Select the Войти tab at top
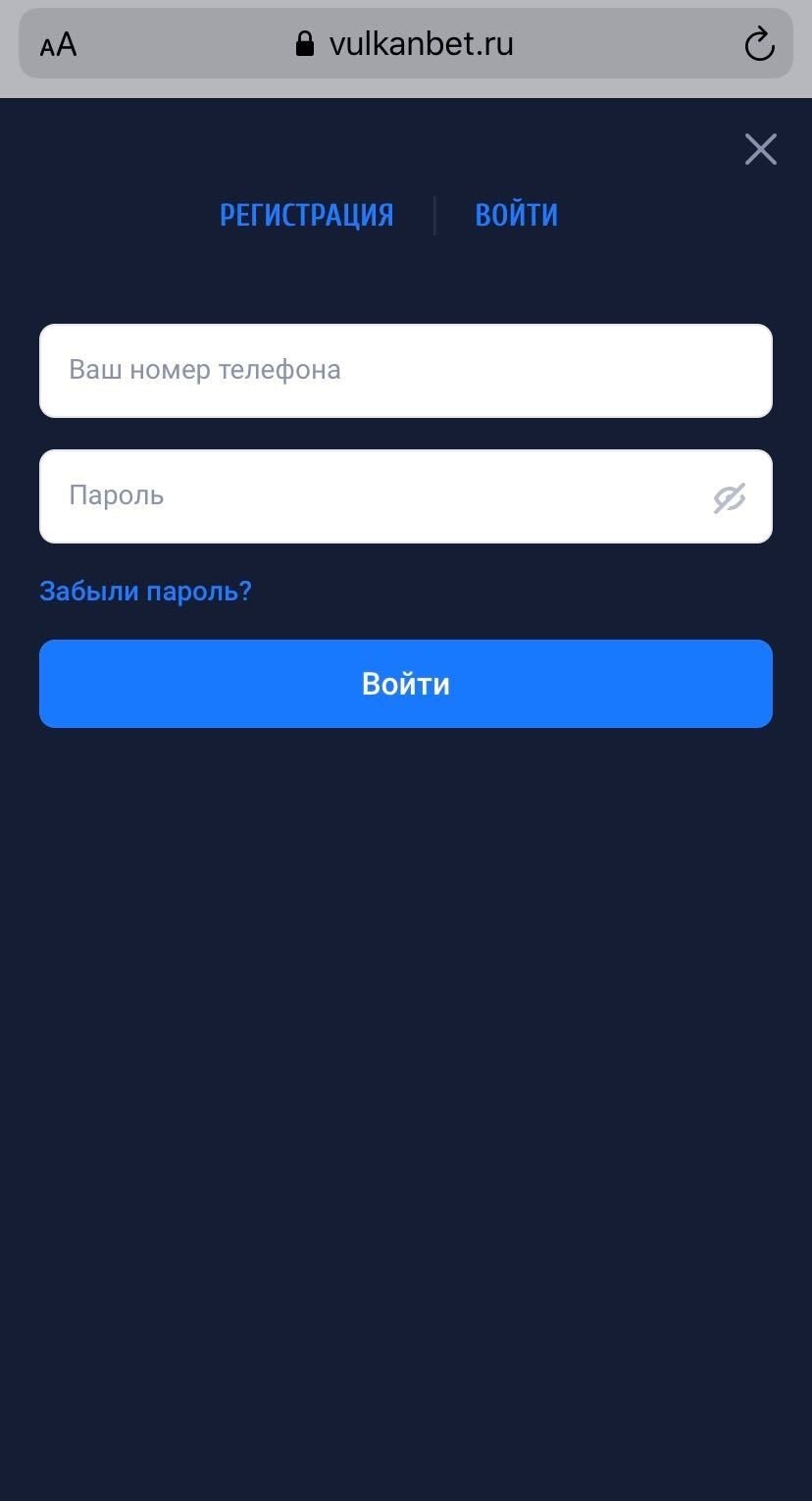The width and height of the screenshot is (812, 1501). [x=516, y=215]
